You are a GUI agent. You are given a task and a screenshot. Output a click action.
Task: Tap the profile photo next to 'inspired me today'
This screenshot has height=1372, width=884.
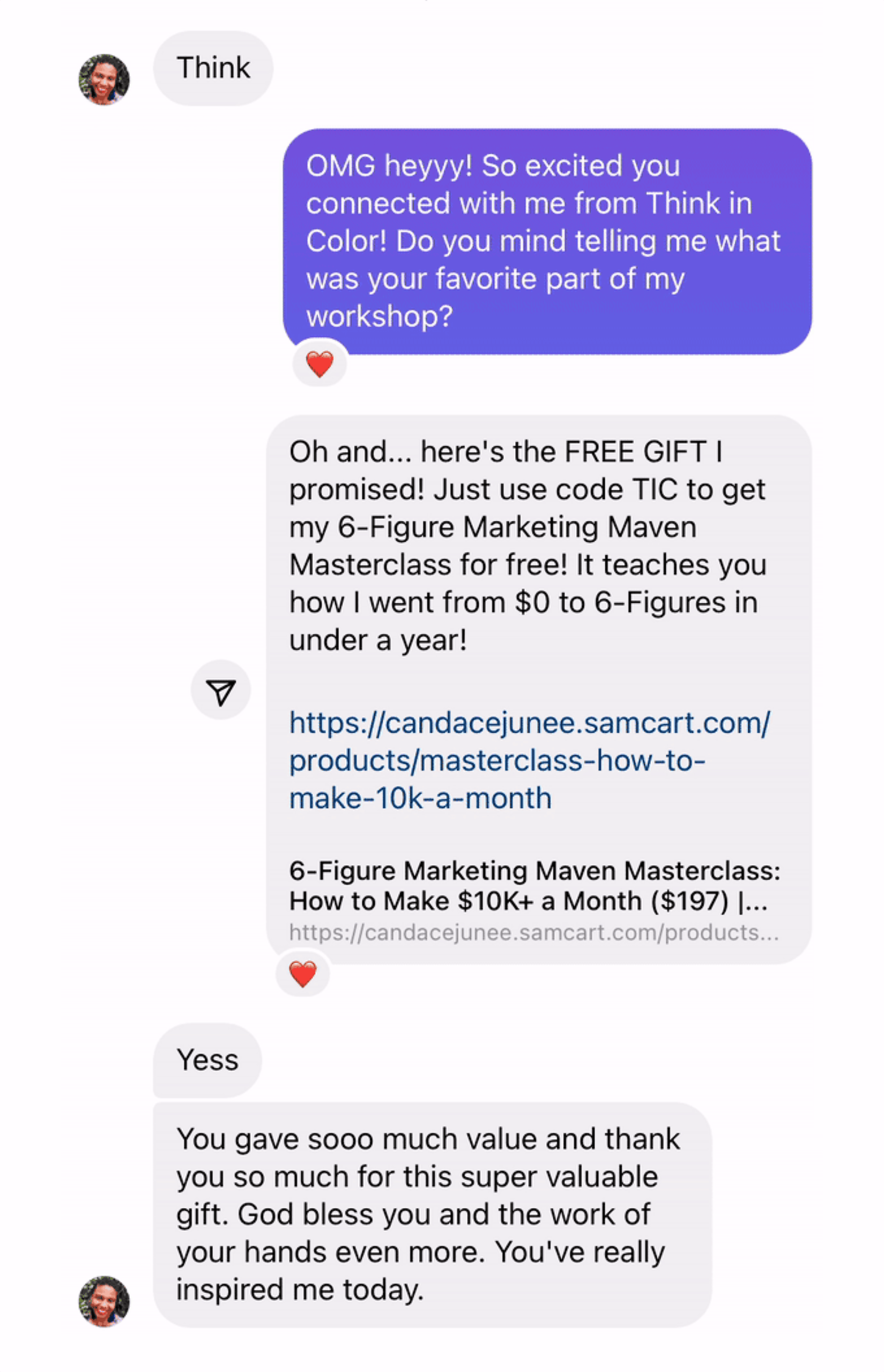(x=104, y=1301)
